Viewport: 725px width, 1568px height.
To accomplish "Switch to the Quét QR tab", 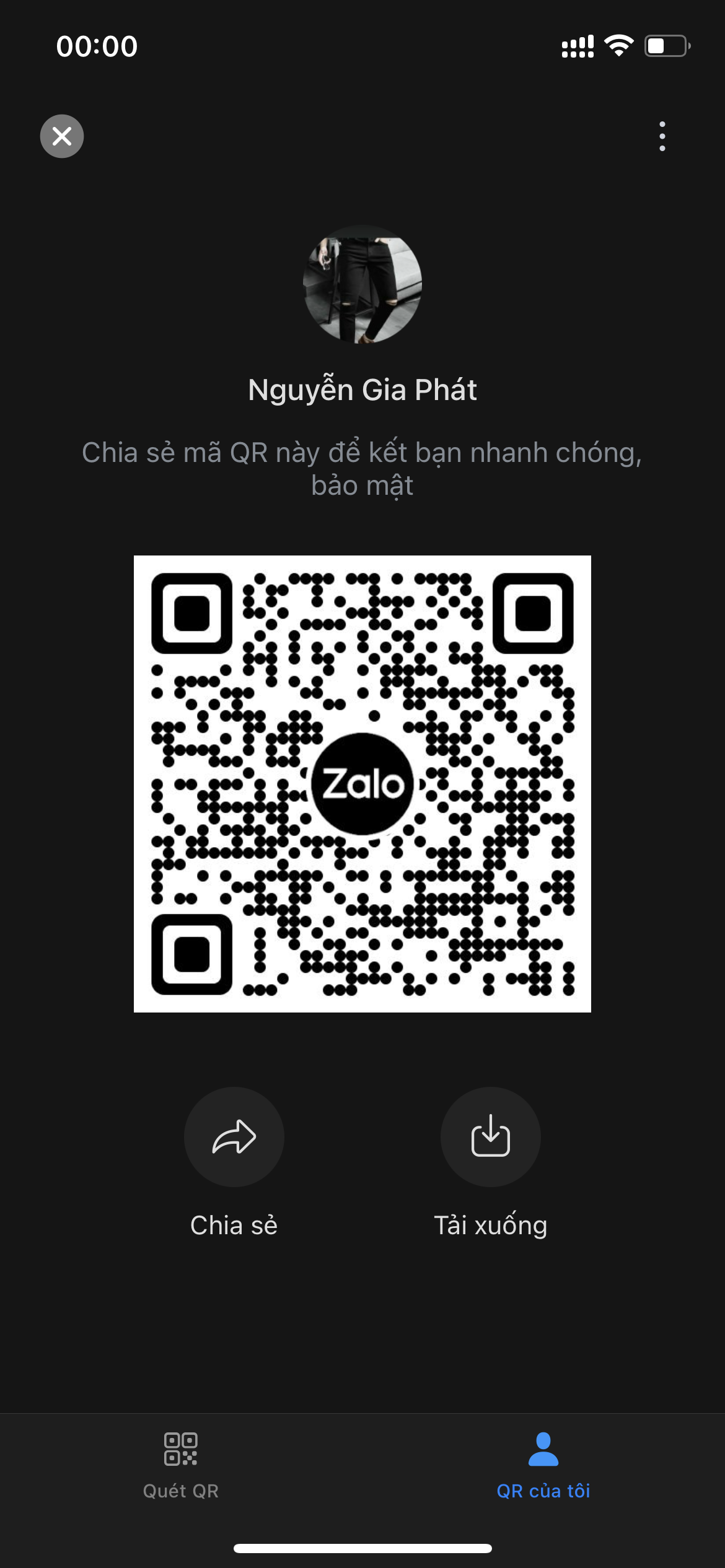I will (x=181, y=1466).
